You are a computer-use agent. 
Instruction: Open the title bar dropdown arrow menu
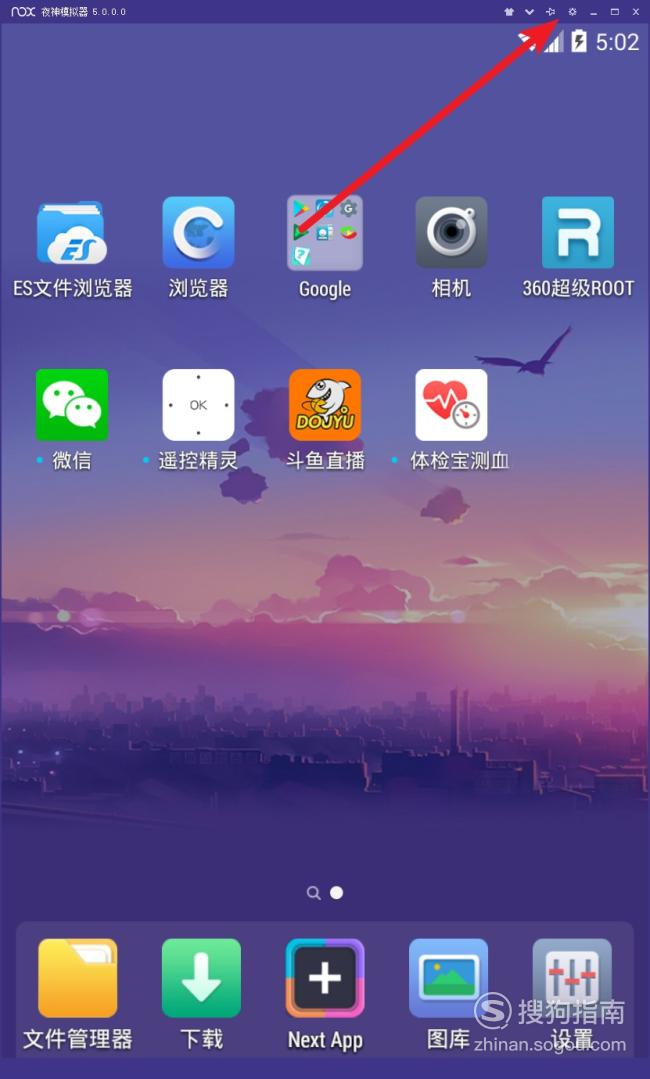pos(530,12)
